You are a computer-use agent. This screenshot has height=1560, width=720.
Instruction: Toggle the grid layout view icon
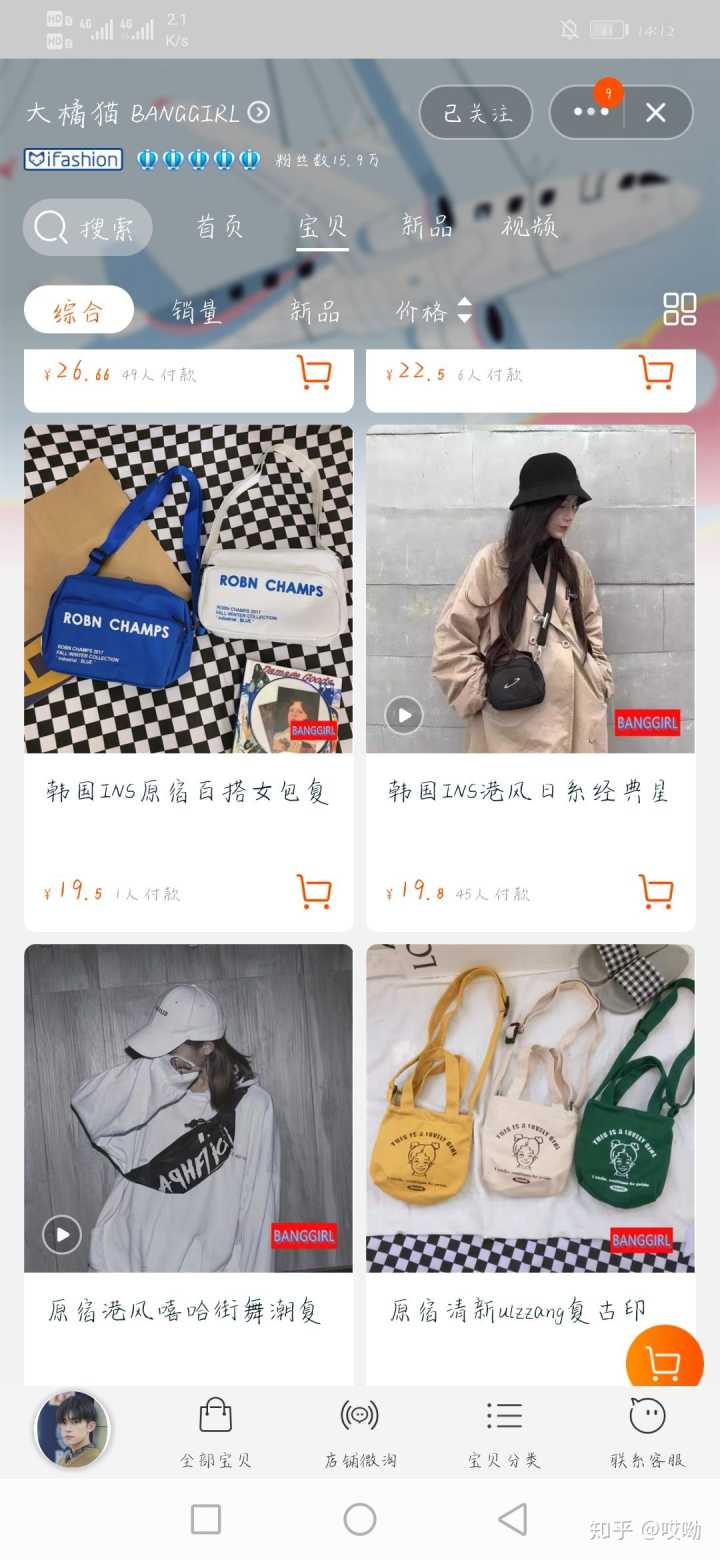click(679, 310)
